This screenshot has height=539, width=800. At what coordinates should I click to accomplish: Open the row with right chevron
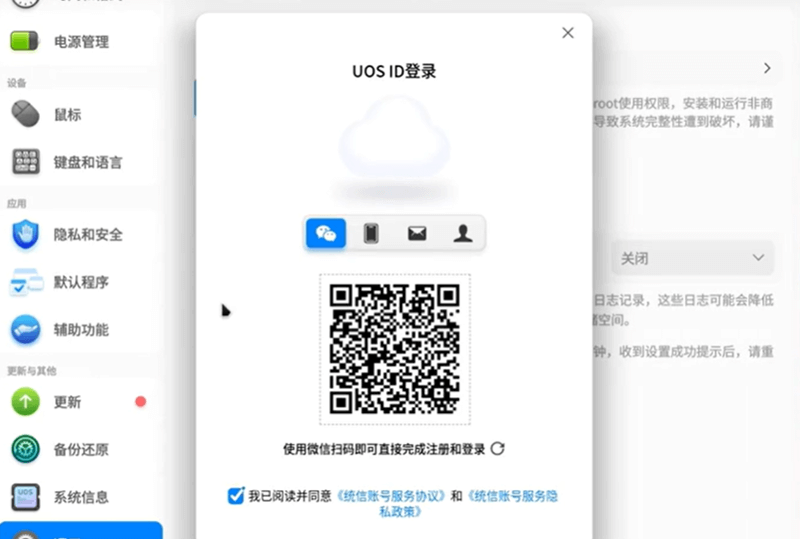click(x=766, y=68)
